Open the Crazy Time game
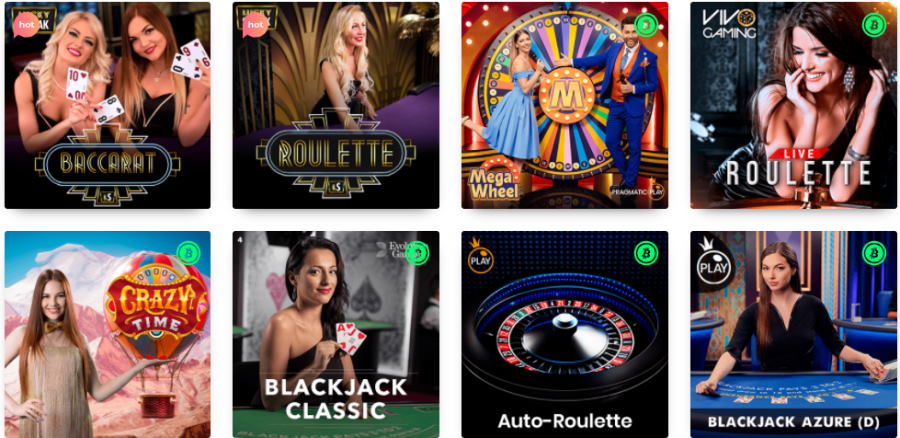The width and height of the screenshot is (900, 438). [107, 334]
